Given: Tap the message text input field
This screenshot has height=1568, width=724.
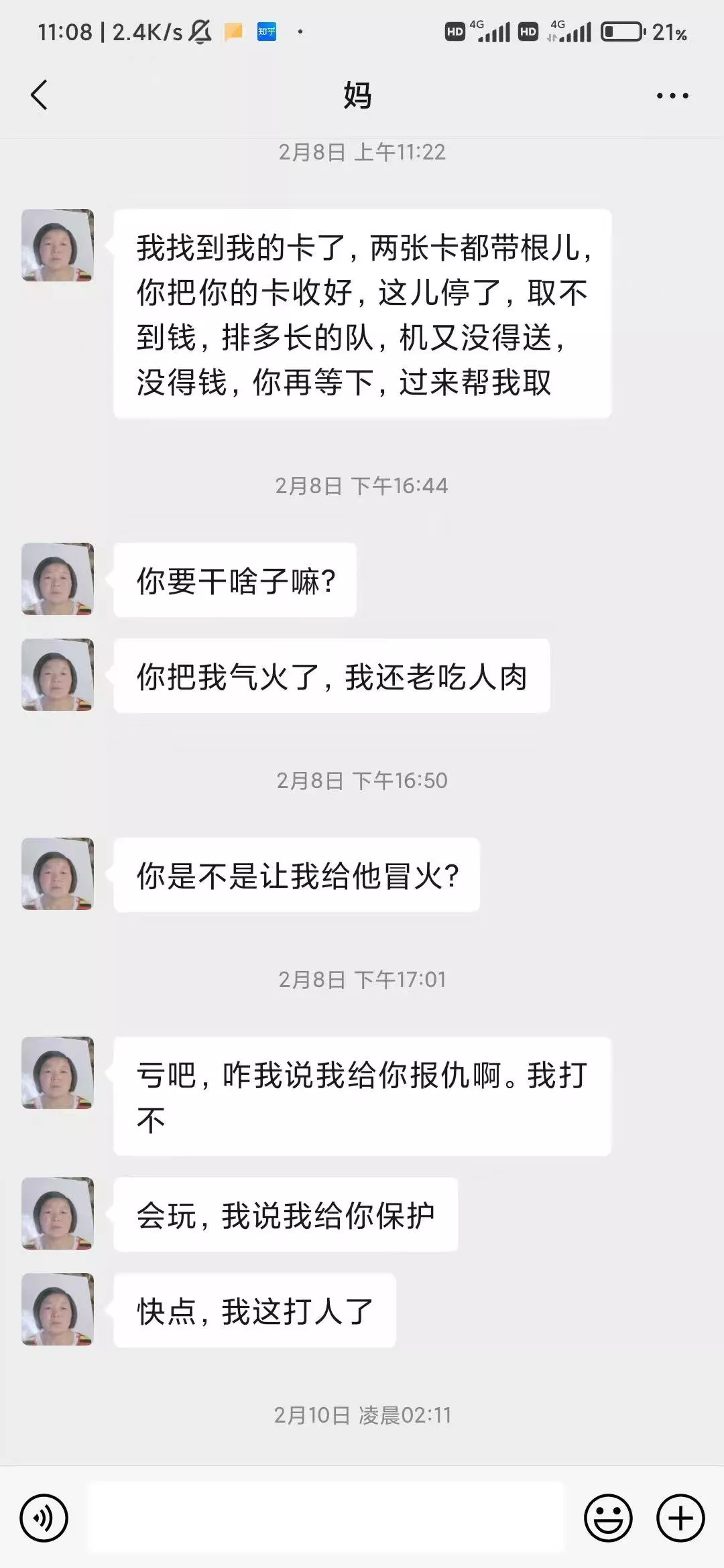Looking at the screenshot, I should pyautogui.click(x=327, y=1518).
